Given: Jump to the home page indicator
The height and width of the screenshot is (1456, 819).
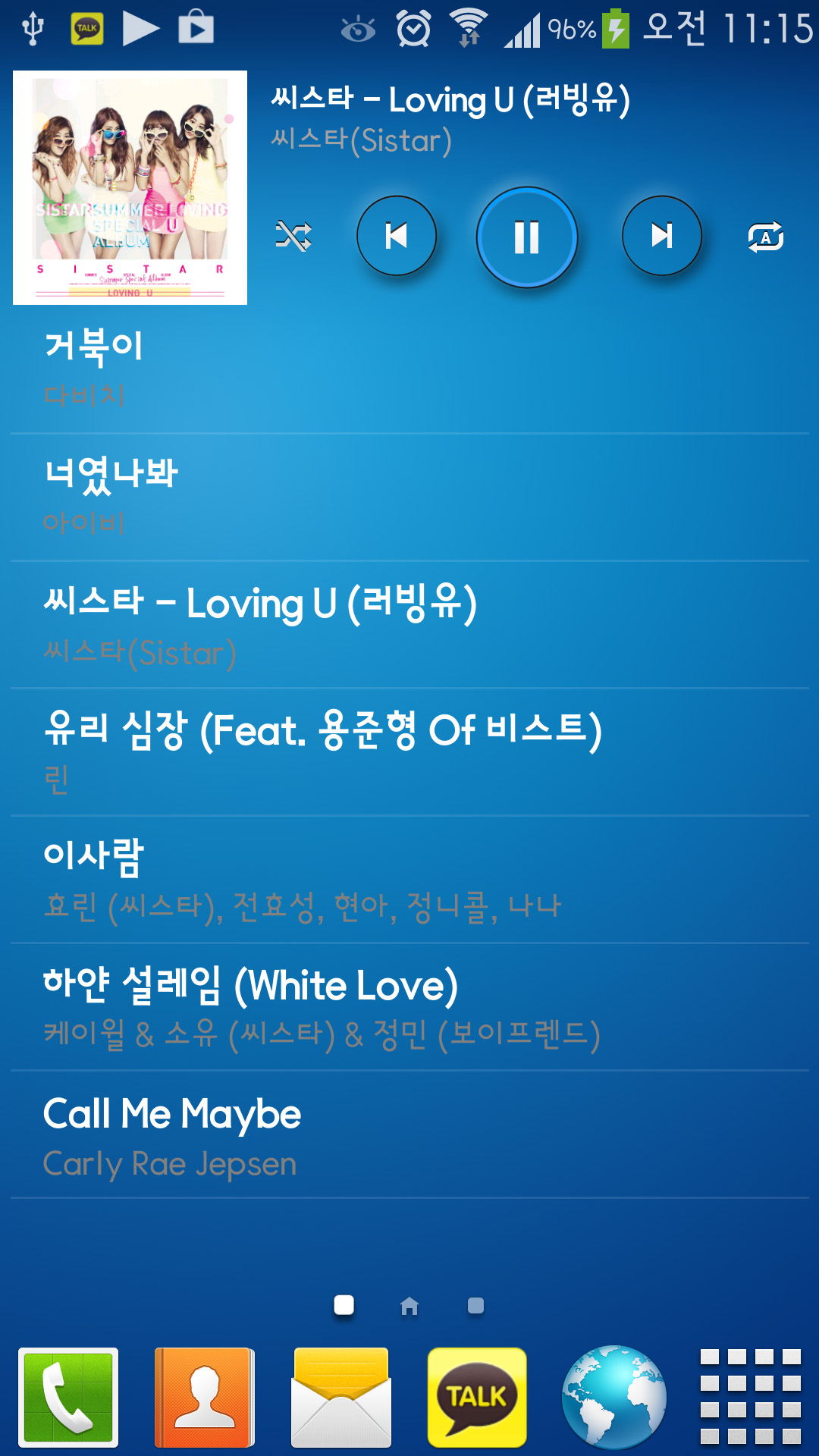Looking at the screenshot, I should [409, 1306].
